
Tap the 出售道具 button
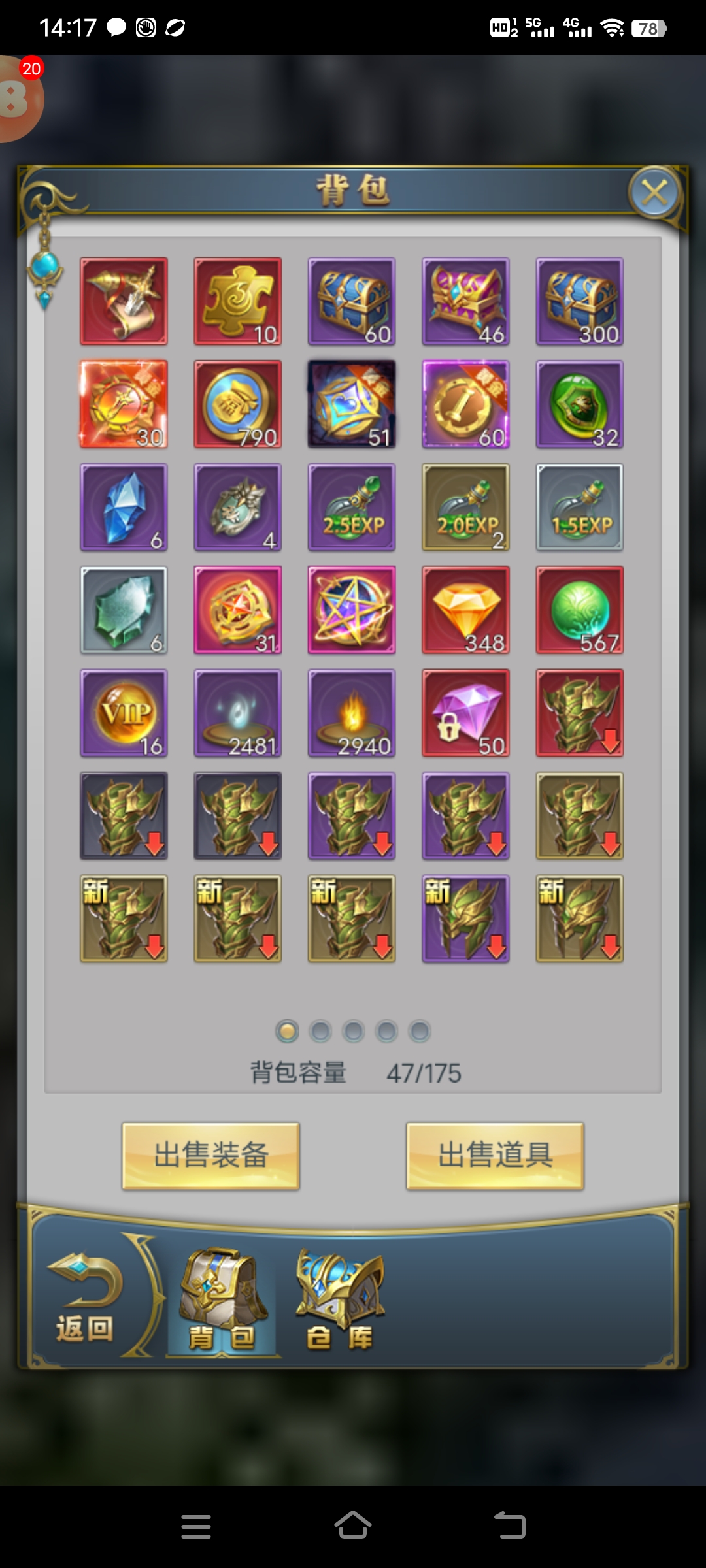495,1155
